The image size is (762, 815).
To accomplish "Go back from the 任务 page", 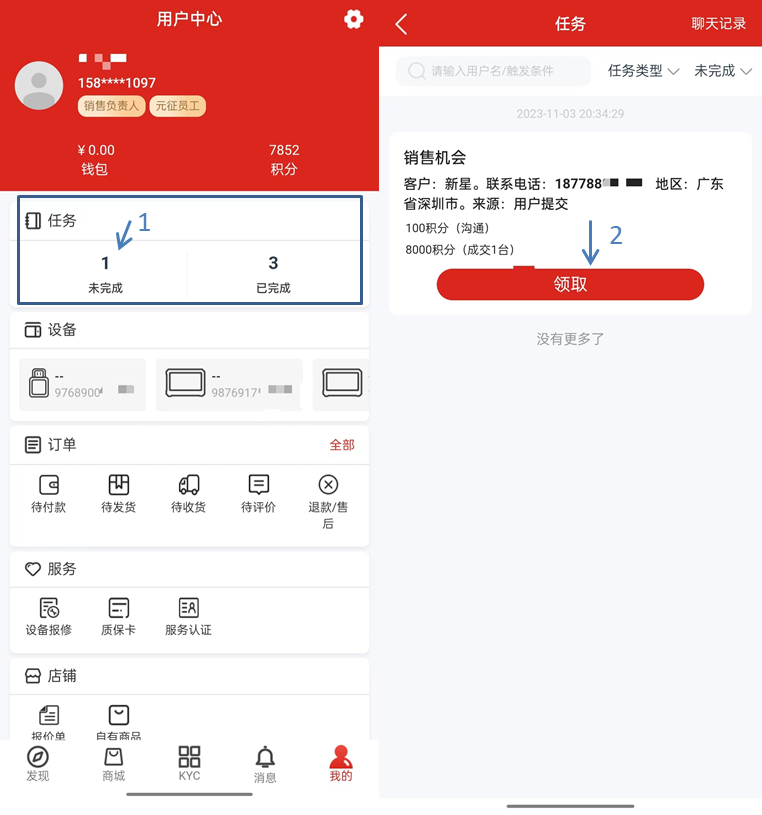I will [402, 24].
